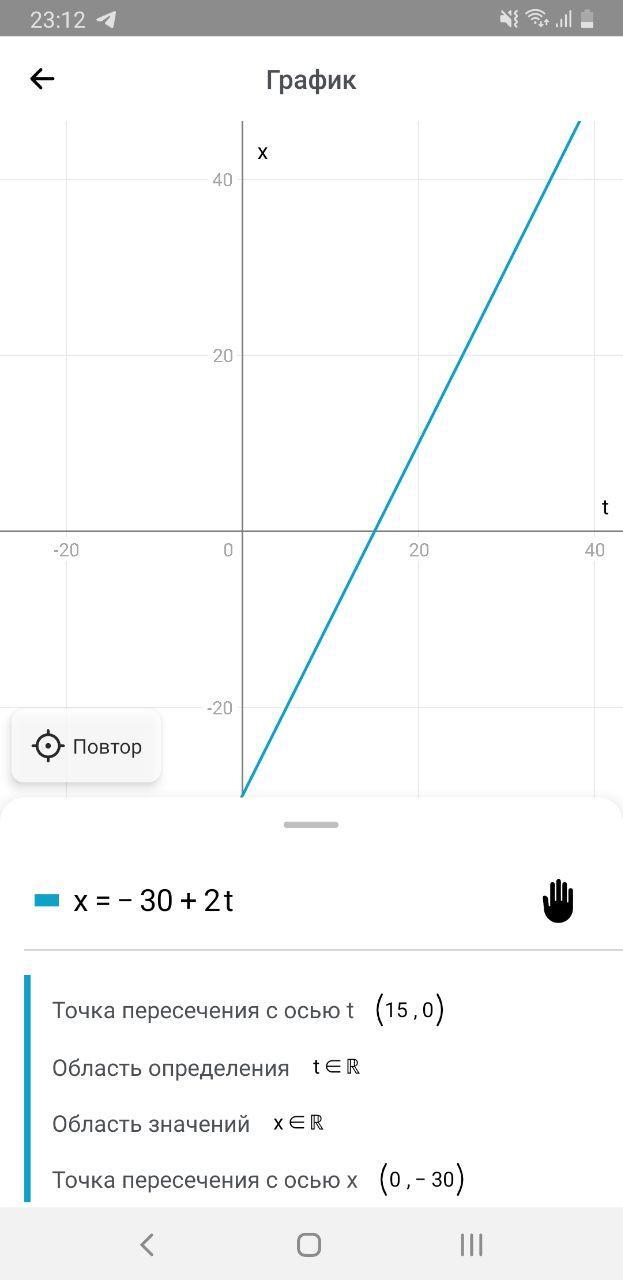Tap the Повтор recenter button
The width and height of the screenshot is (623, 1280).
click(x=86, y=746)
